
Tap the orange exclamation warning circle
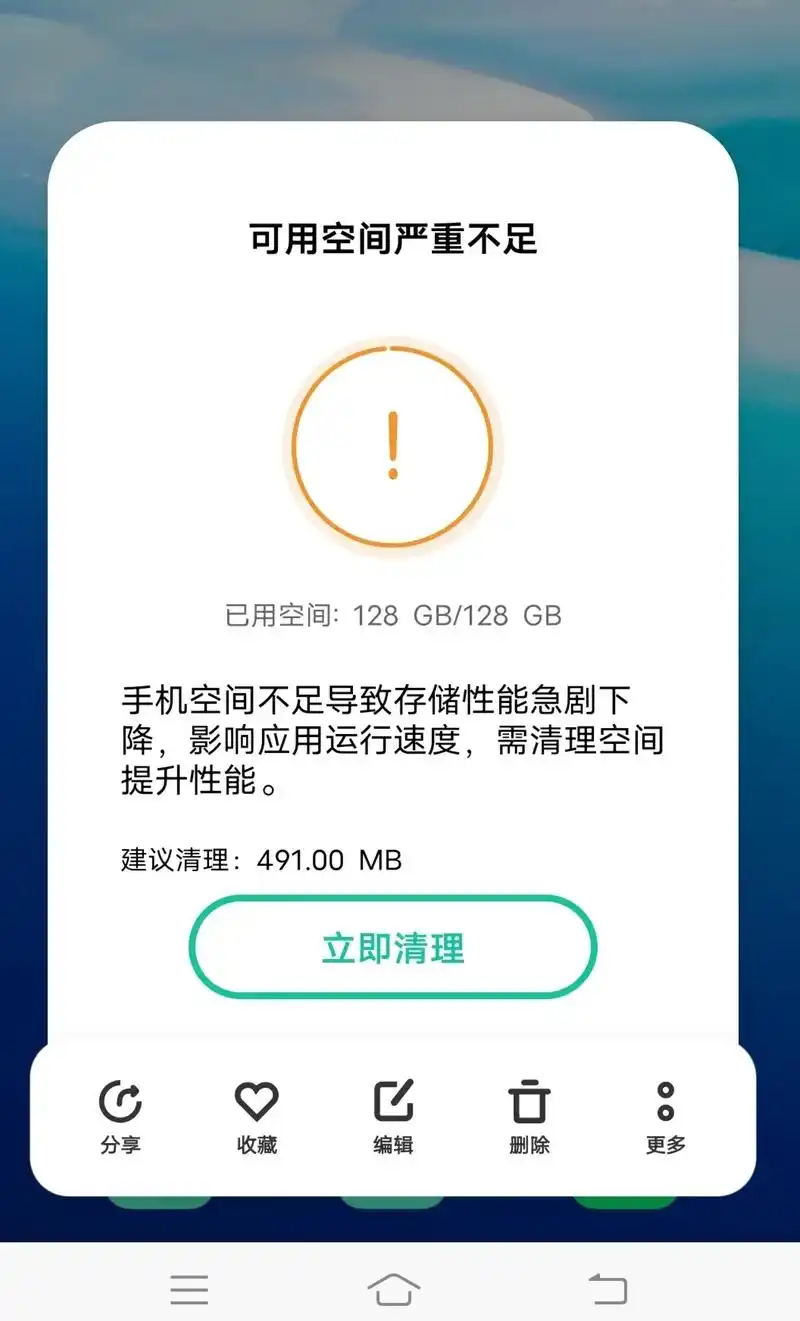[393, 447]
